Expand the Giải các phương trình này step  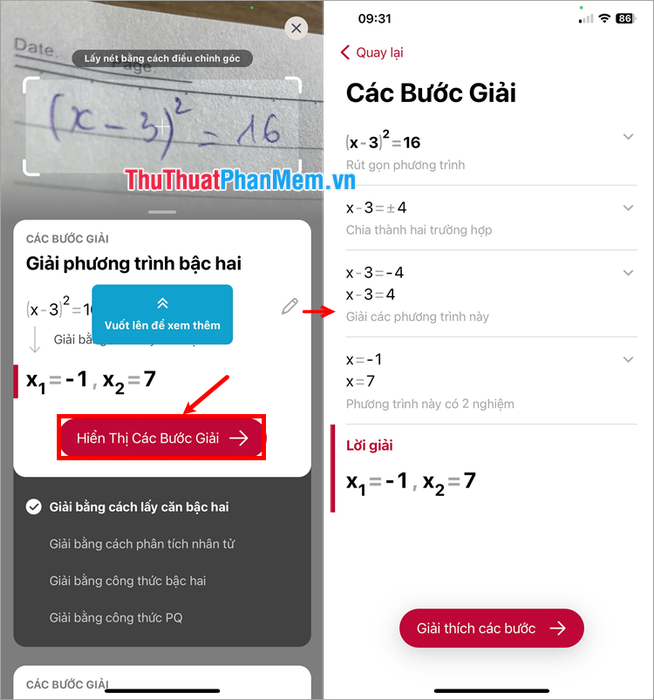628,273
